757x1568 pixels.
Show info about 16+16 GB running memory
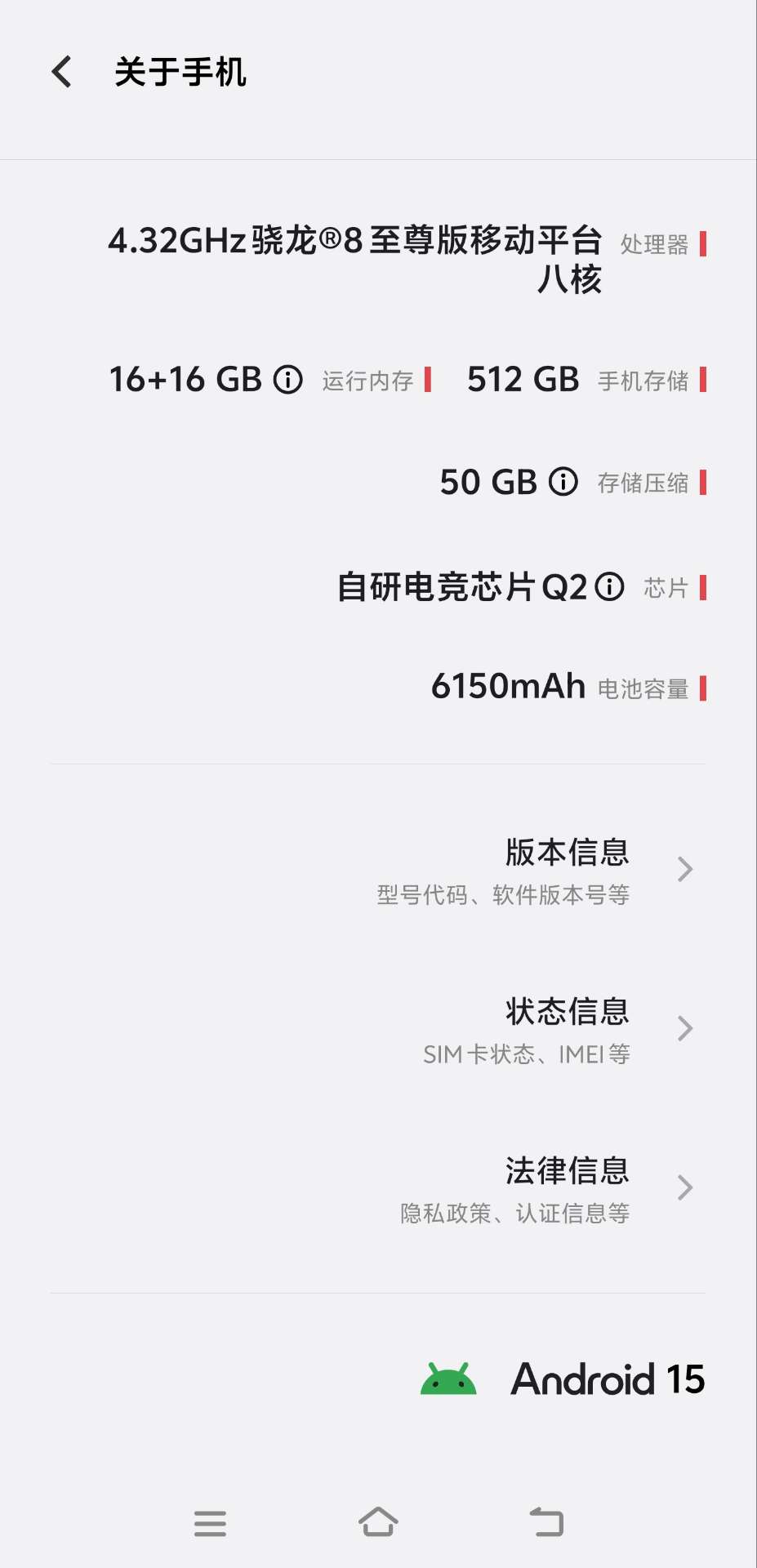tap(287, 380)
